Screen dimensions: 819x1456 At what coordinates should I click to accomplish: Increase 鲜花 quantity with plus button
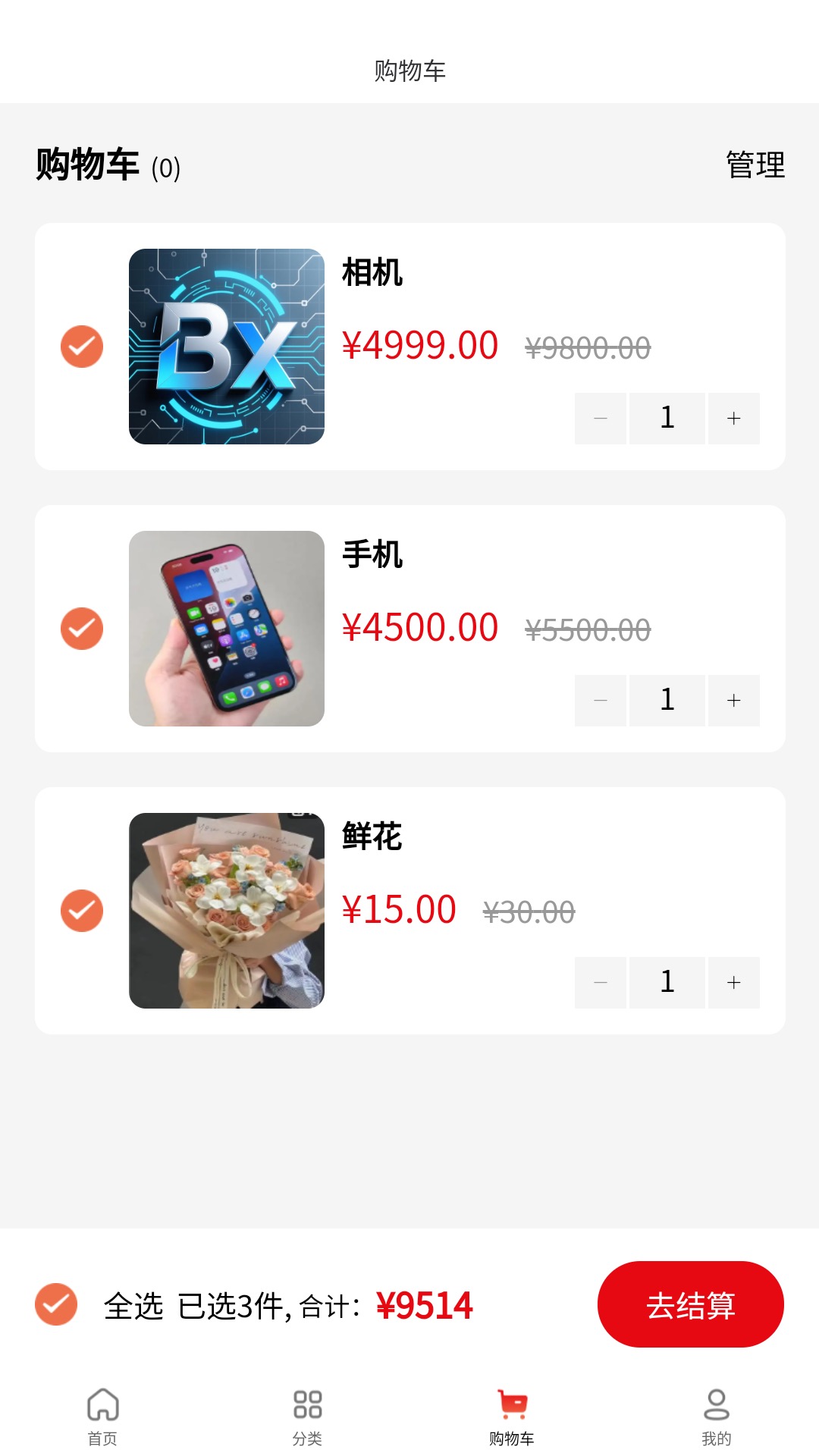pos(733,982)
